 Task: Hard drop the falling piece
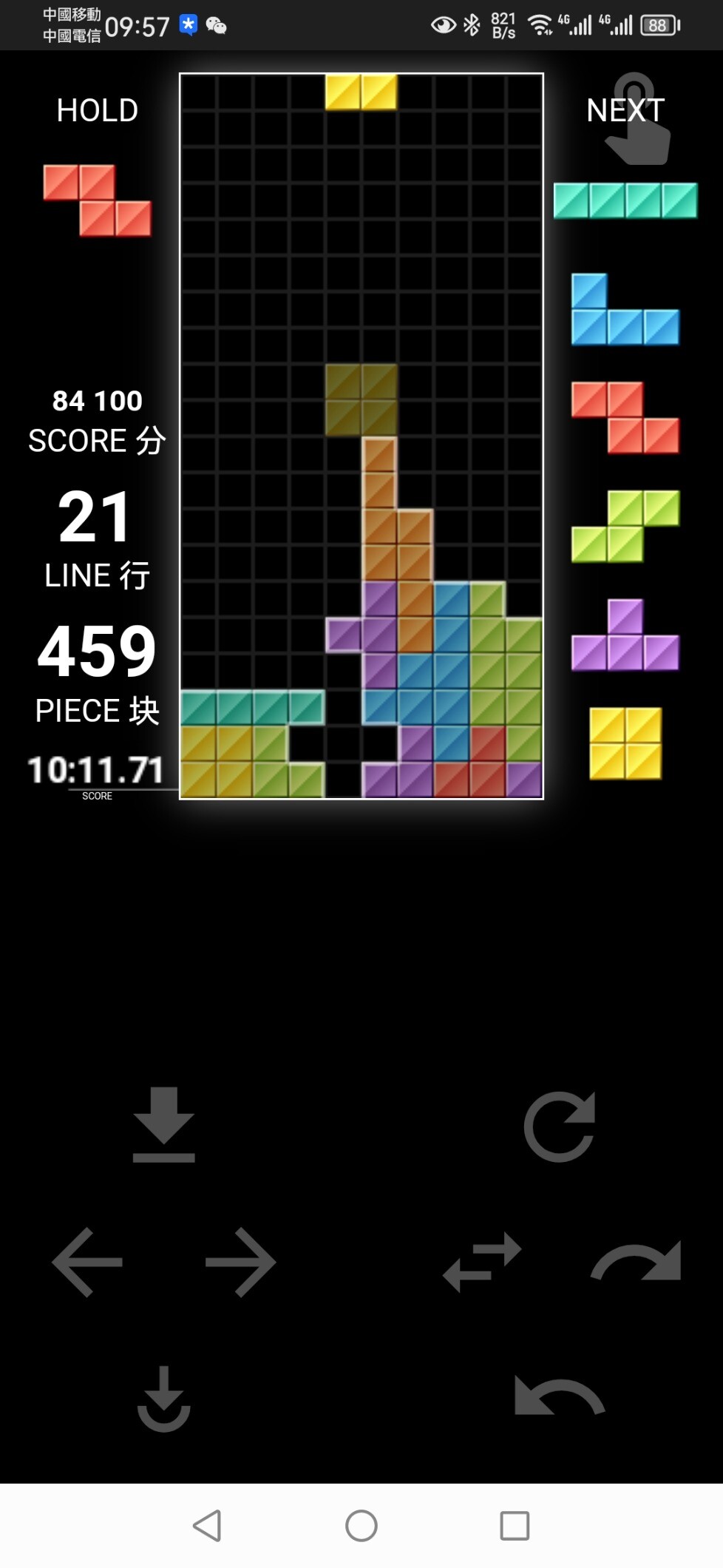pyautogui.click(x=163, y=1124)
